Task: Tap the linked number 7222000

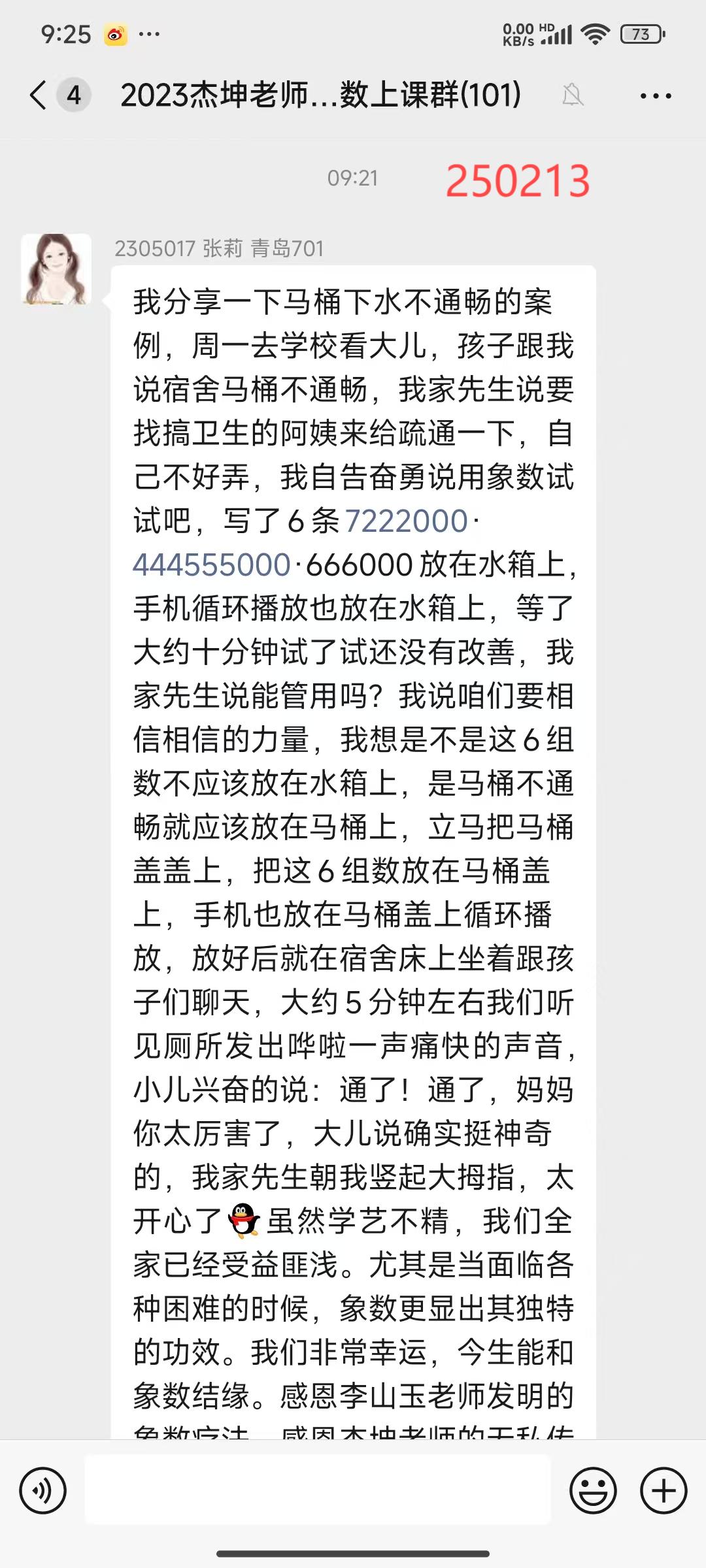Action: (x=406, y=521)
